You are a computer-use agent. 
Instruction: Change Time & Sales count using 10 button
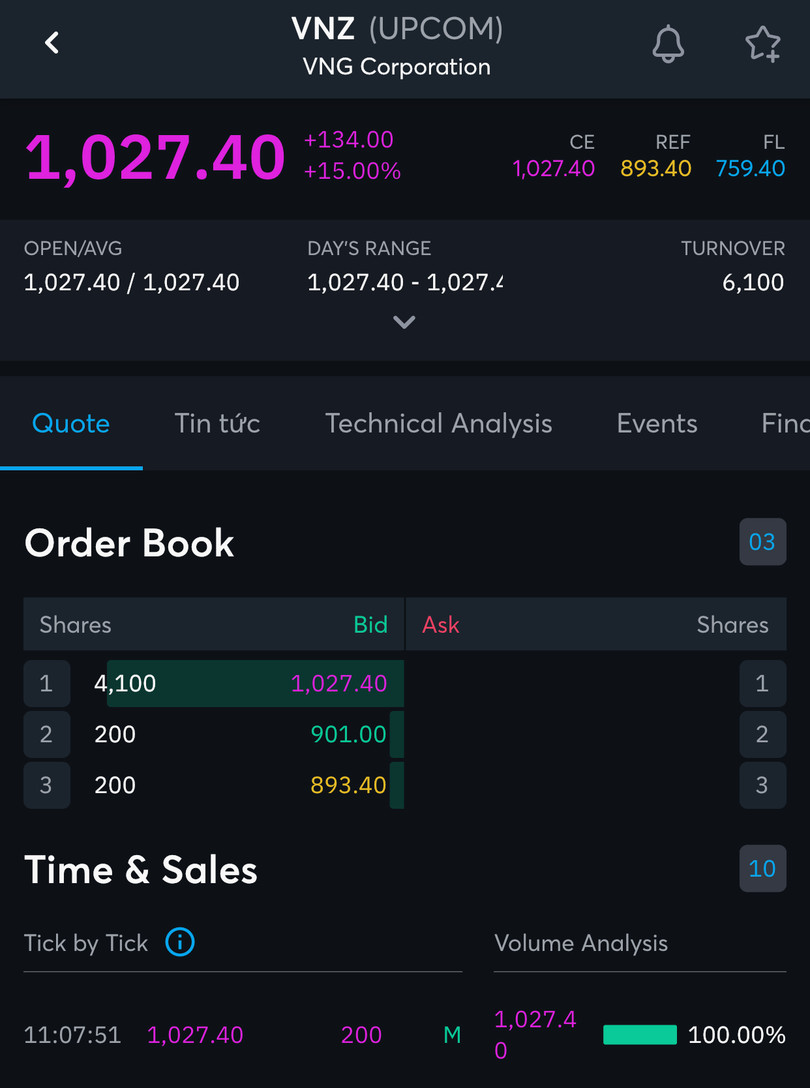762,868
